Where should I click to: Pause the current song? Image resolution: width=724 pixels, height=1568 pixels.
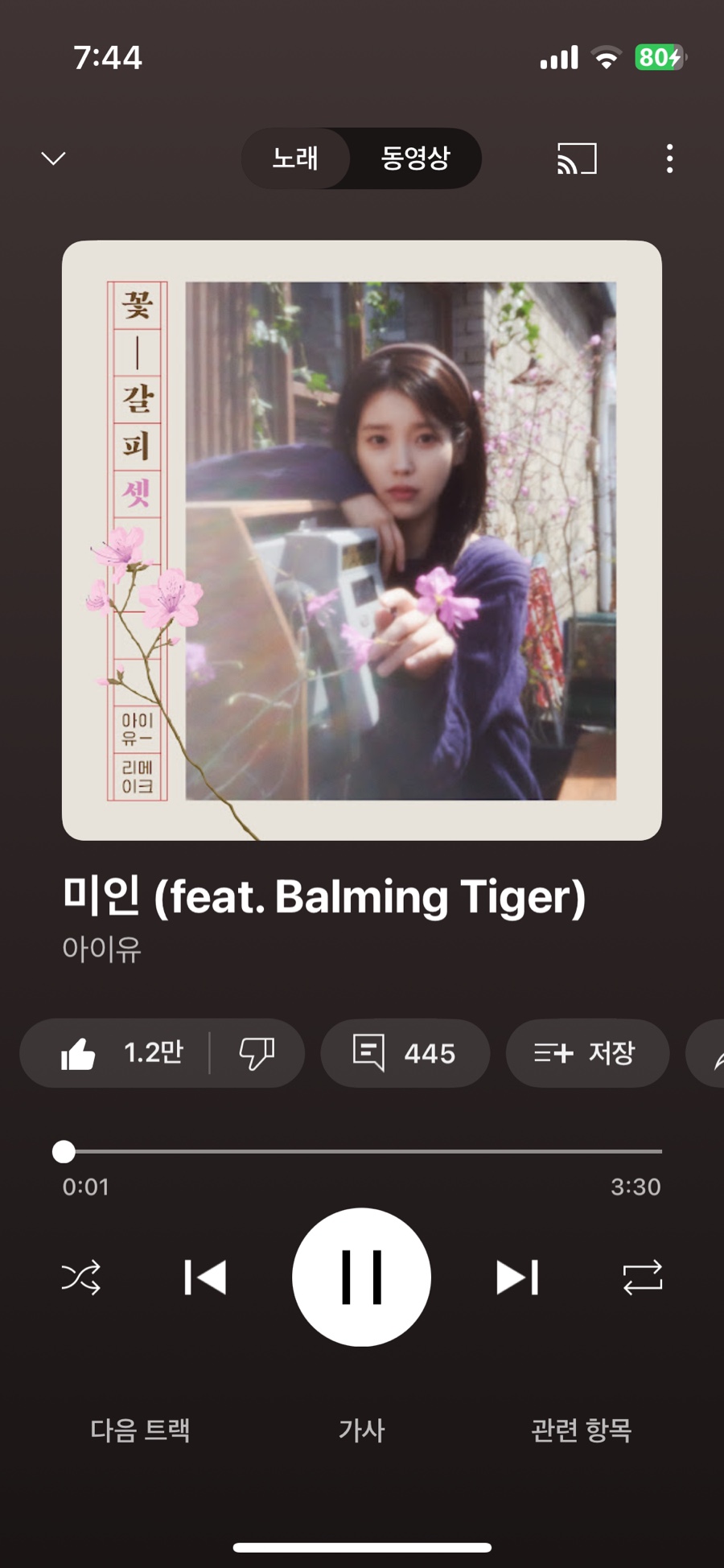pos(361,1277)
